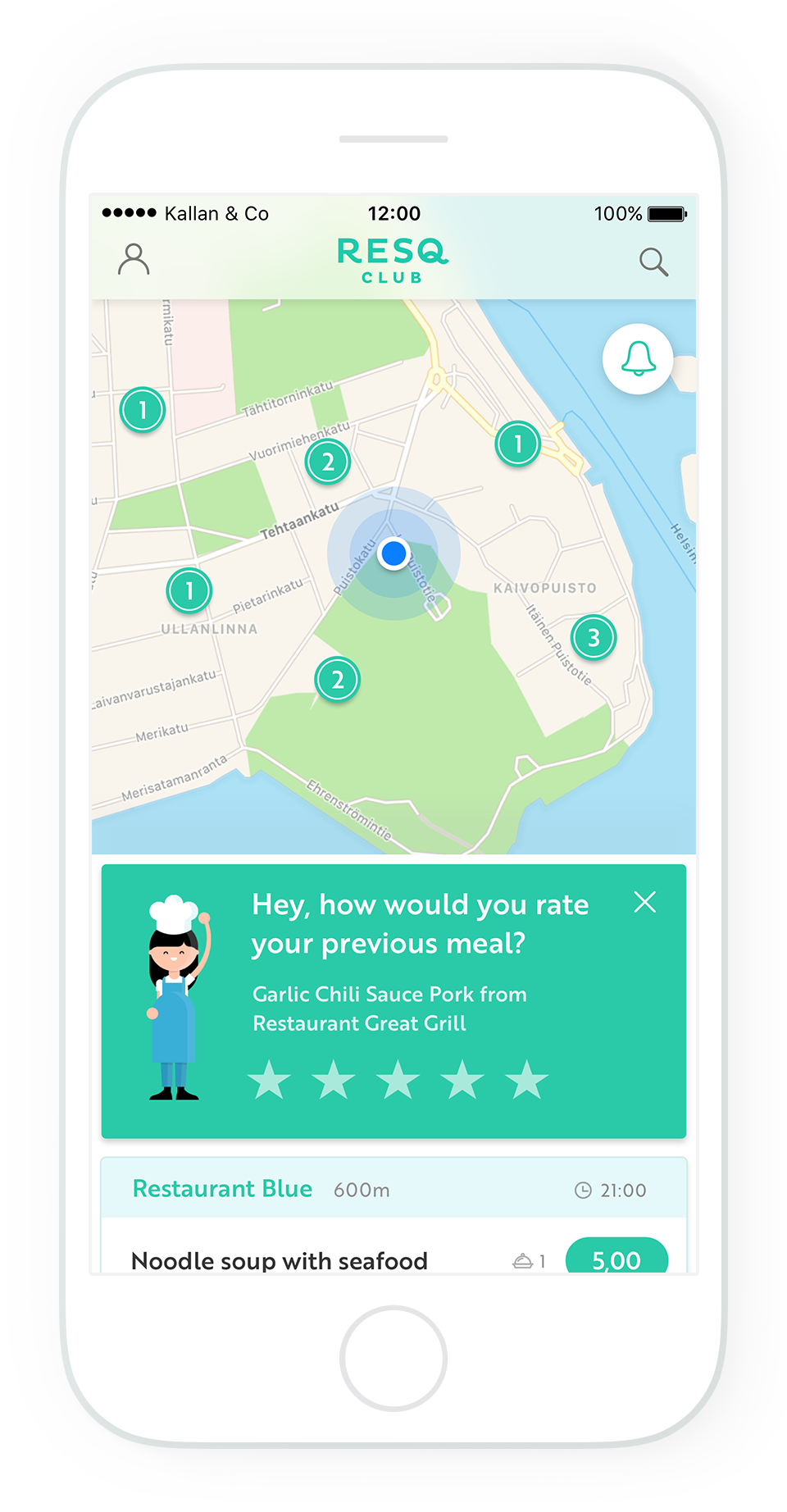This screenshot has height=1512, width=787.
Task: Give the meal a three-star rating
Action: [398, 1079]
